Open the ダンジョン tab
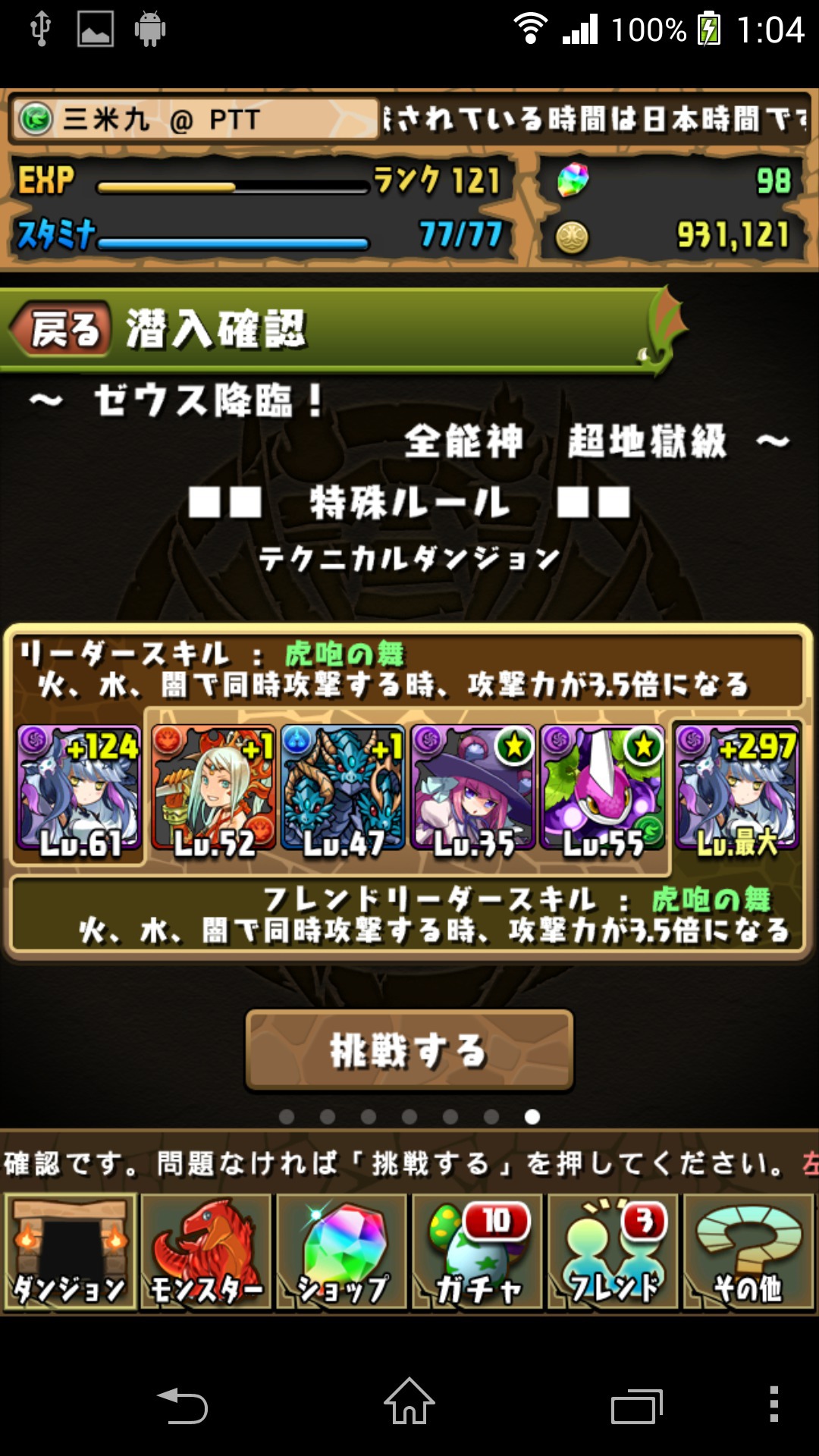This screenshot has height=1456, width=819. [70, 1251]
